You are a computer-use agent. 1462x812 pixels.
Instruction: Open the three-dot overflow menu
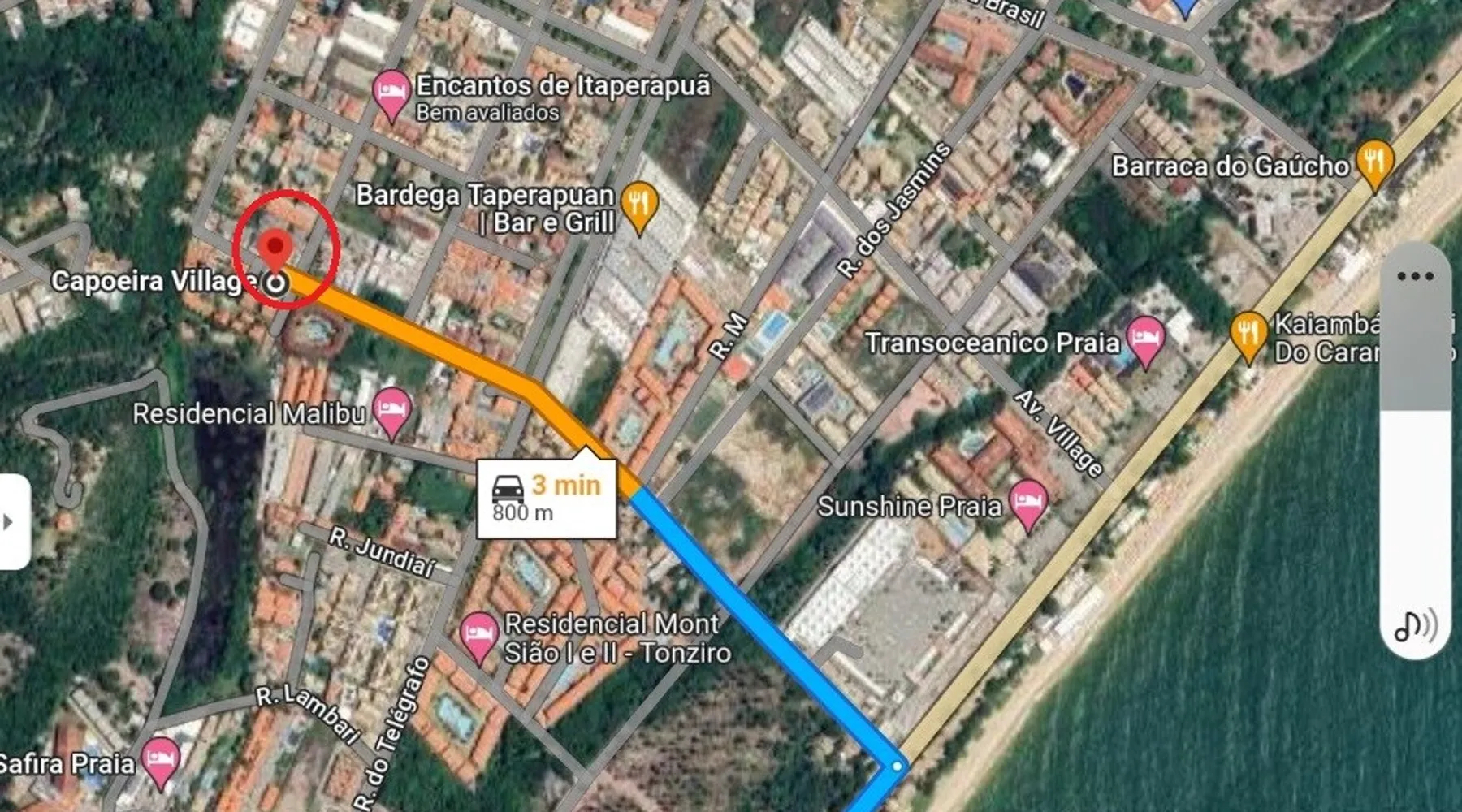[x=1415, y=277]
